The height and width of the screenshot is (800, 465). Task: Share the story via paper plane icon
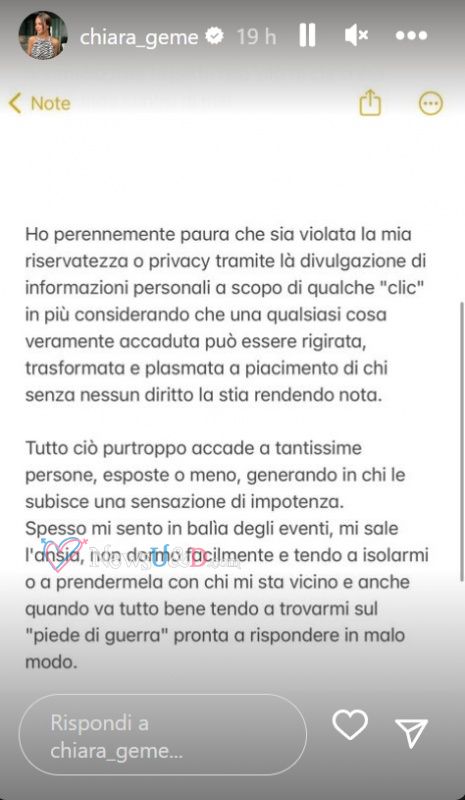click(411, 733)
